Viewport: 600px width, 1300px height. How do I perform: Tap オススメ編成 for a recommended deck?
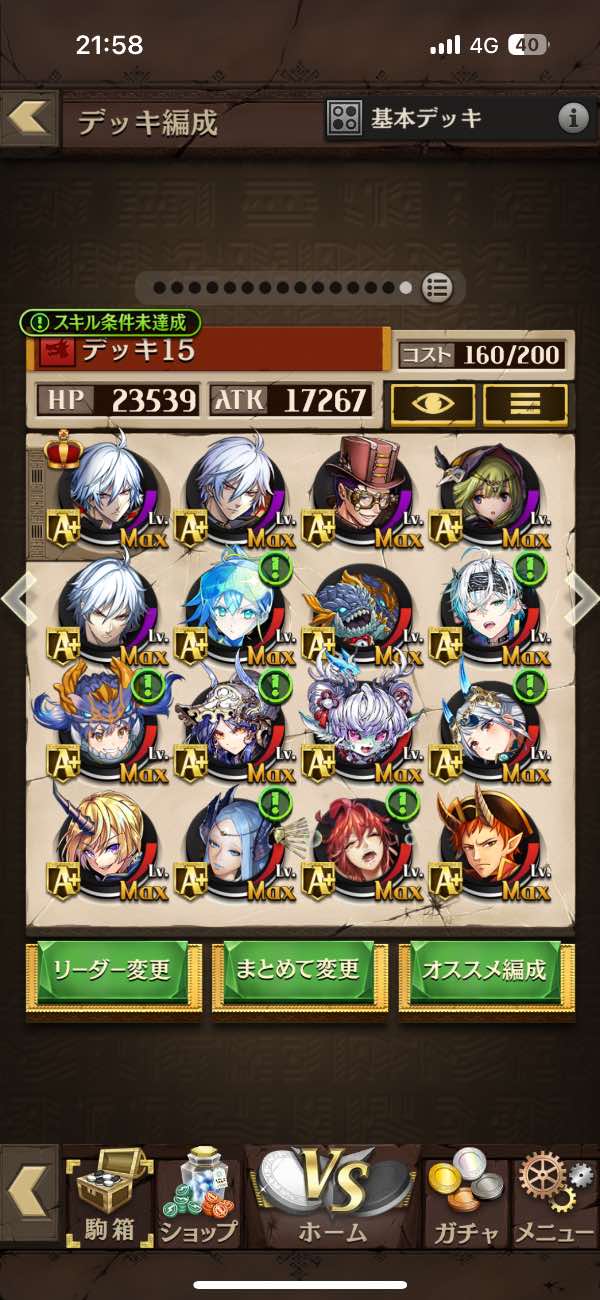(486, 971)
